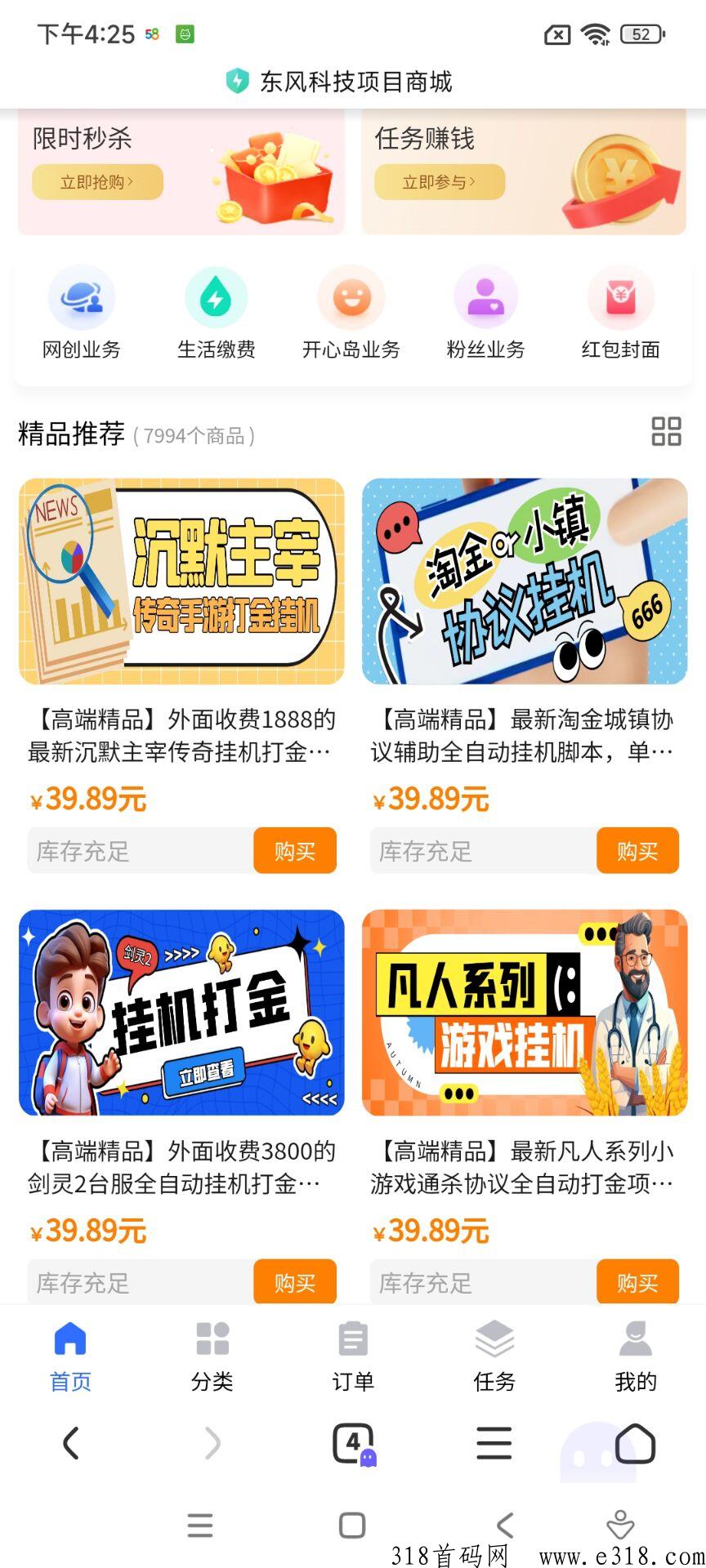Toggle the grid layout icon beside 精品推荐
Screen dimensions: 706x1568
tap(666, 432)
